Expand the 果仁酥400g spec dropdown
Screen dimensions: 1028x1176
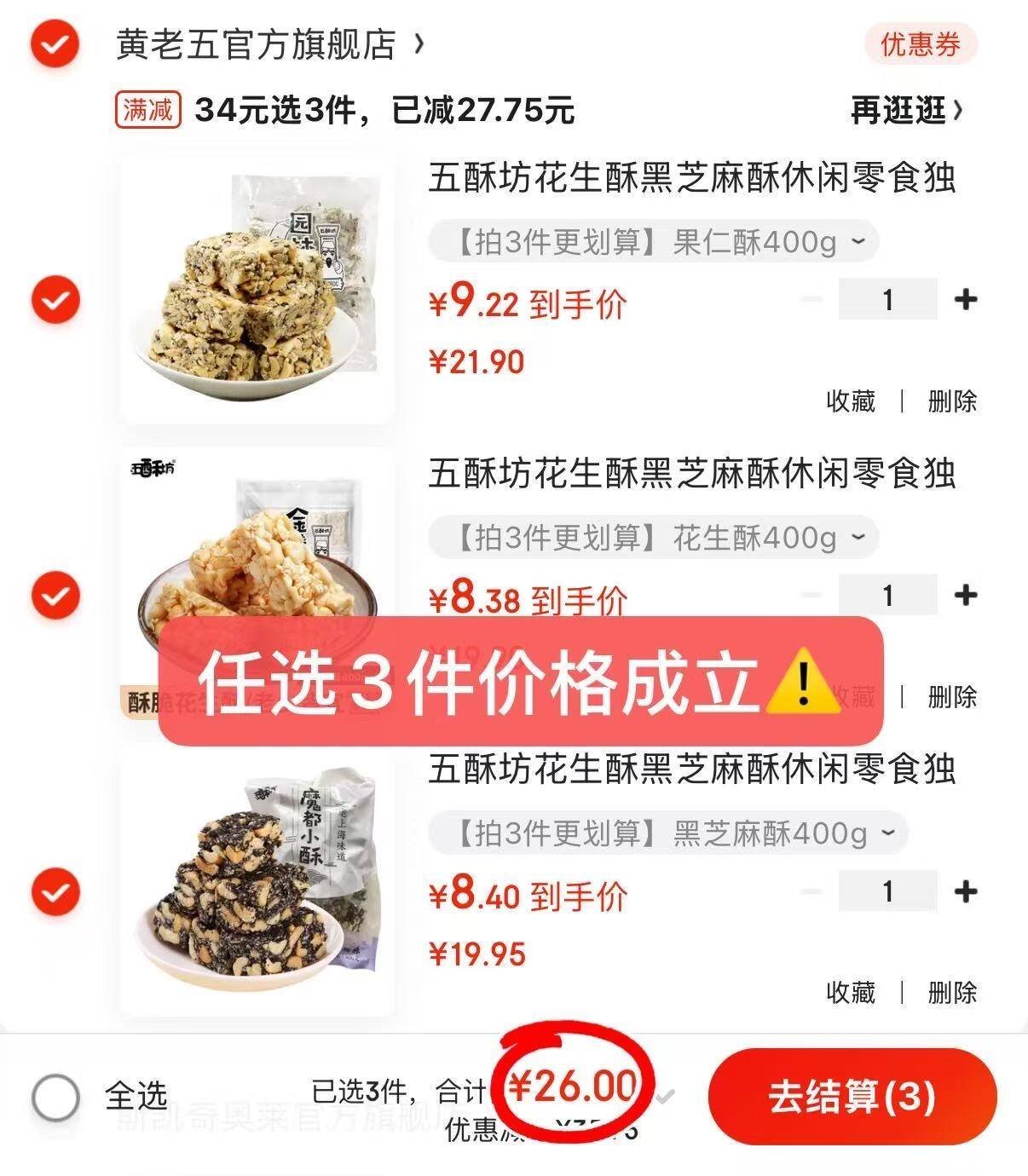pos(653,243)
